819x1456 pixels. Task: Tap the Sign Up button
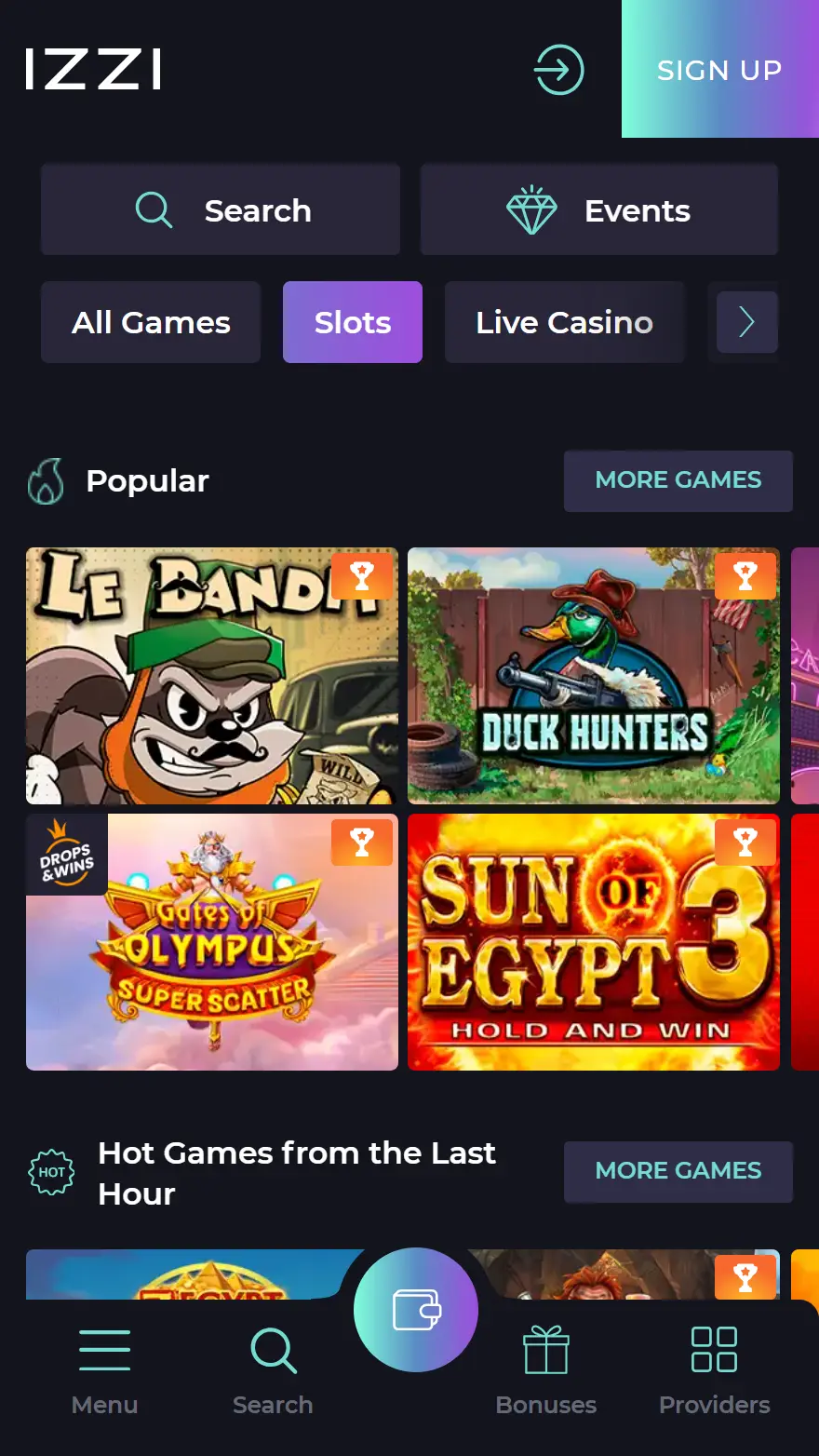coord(719,70)
